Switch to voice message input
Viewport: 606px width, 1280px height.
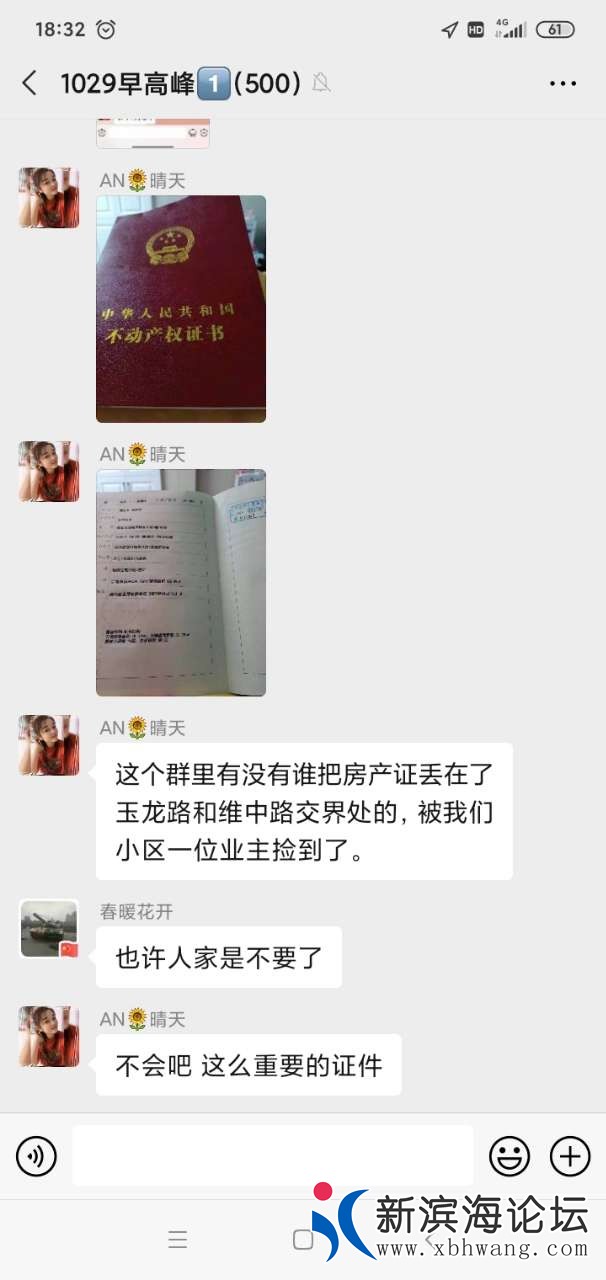[x=36, y=1157]
